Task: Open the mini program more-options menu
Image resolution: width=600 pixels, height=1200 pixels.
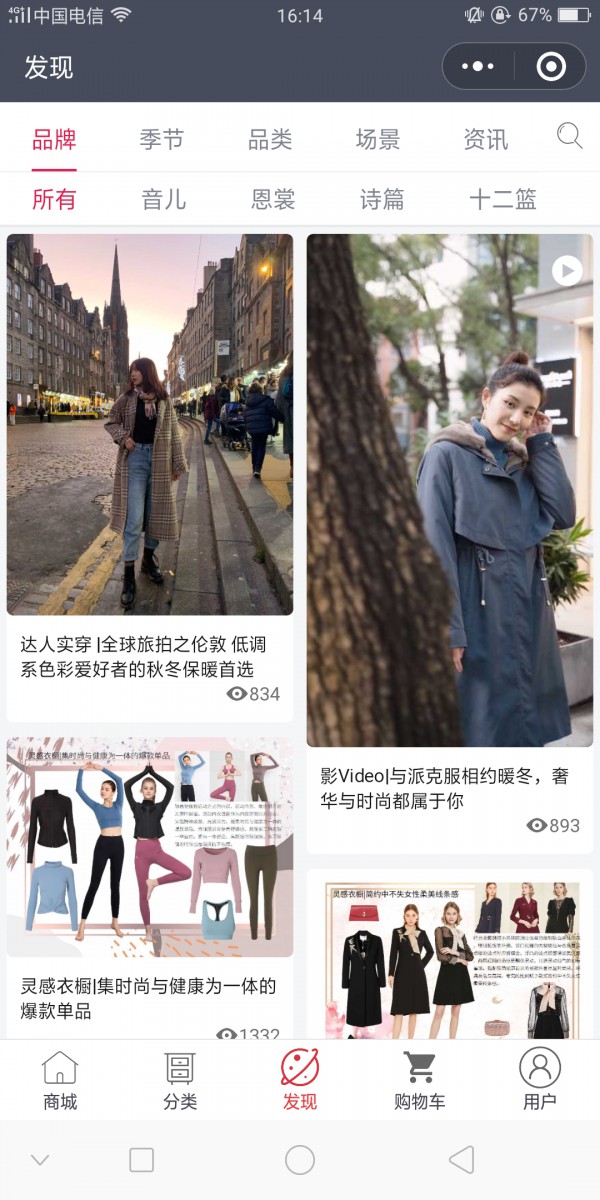Action: click(x=478, y=67)
